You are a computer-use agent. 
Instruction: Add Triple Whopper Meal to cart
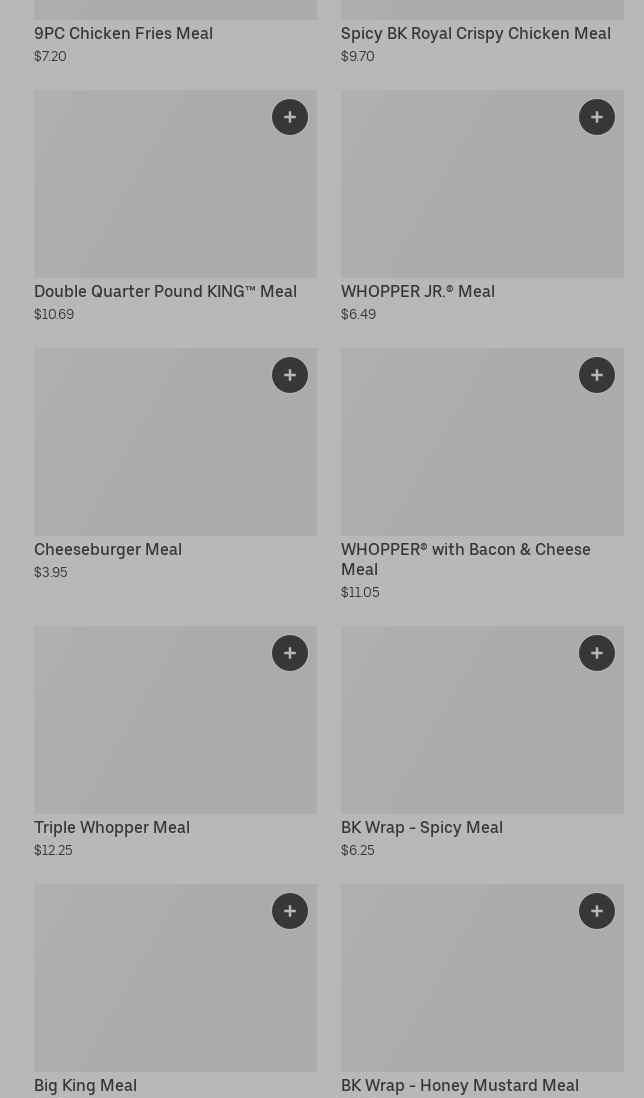[290, 653]
